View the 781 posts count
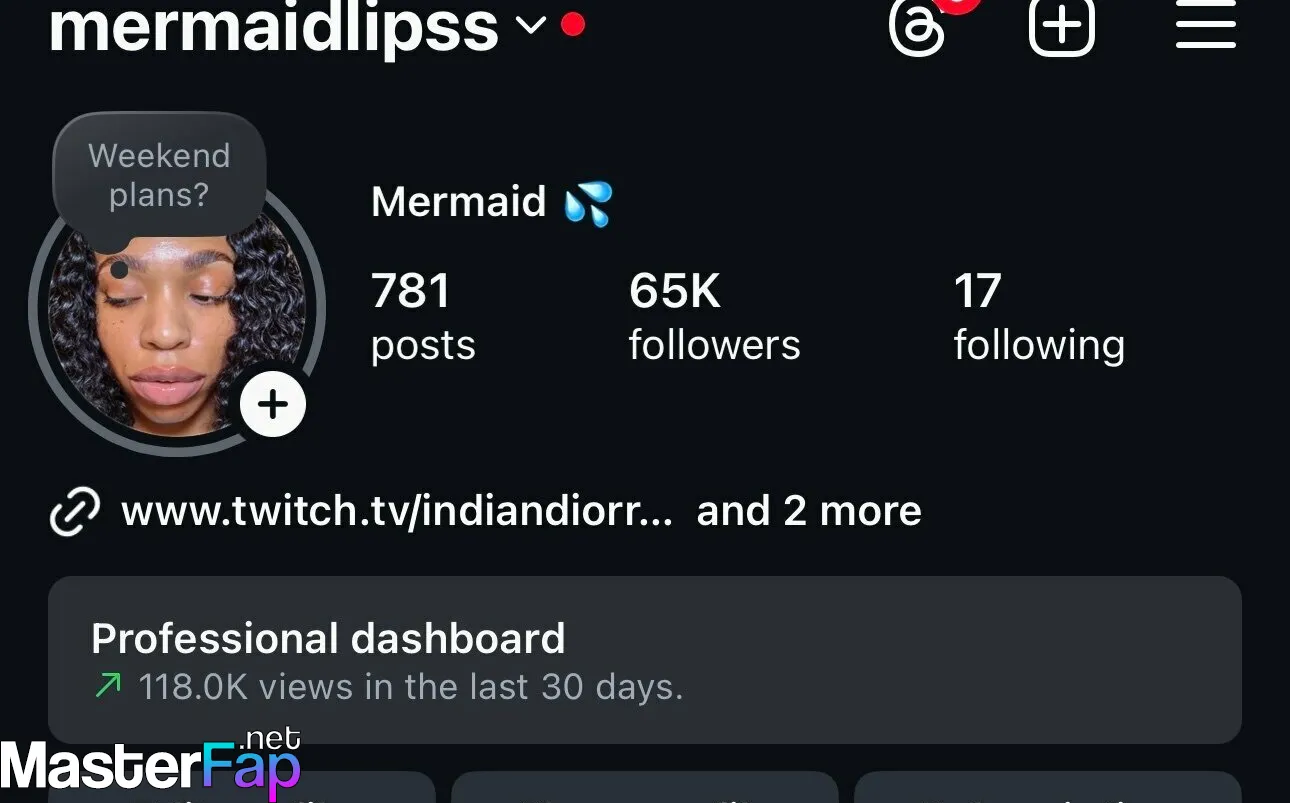Viewport: 1290px width, 803px height. pos(422,317)
